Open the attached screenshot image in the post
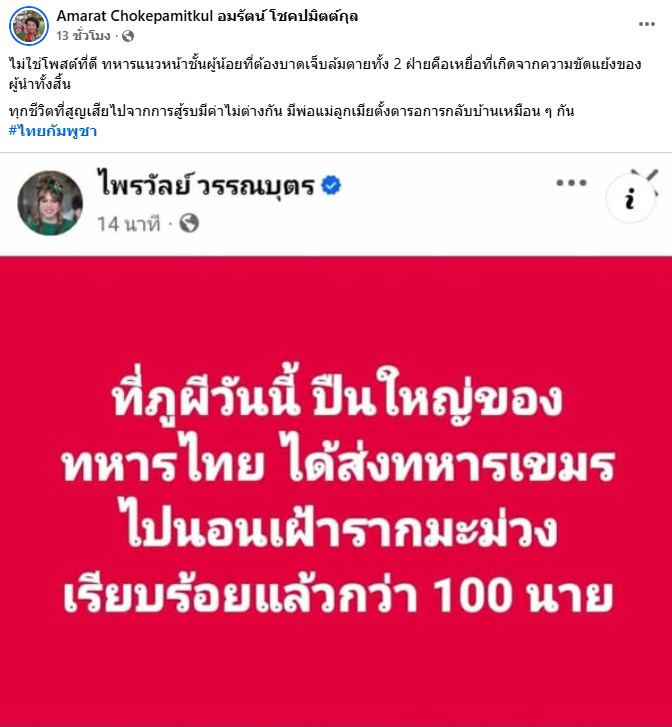The image size is (672, 727). coord(336,440)
